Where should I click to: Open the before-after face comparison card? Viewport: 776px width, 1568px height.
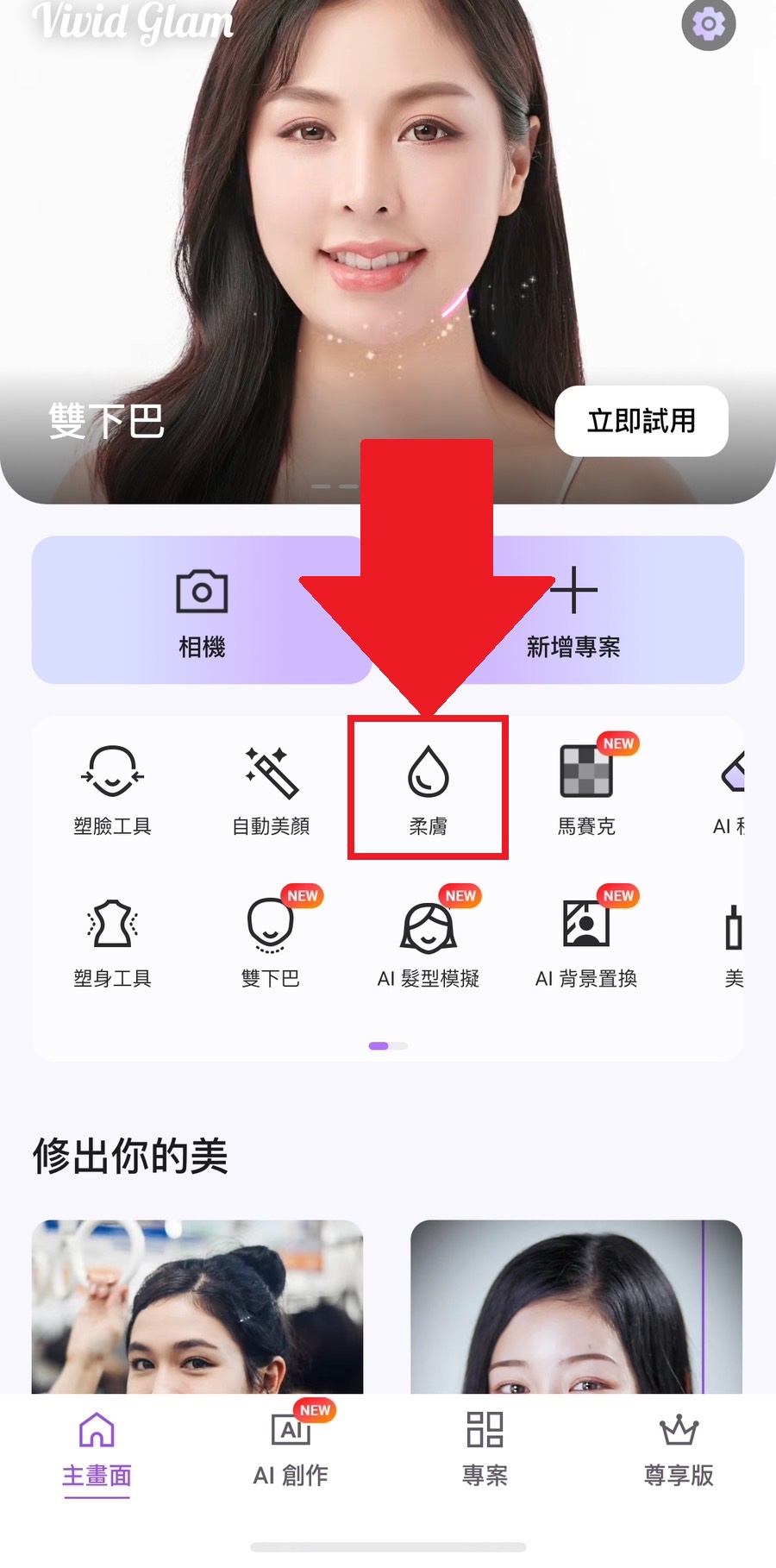pos(576,1306)
